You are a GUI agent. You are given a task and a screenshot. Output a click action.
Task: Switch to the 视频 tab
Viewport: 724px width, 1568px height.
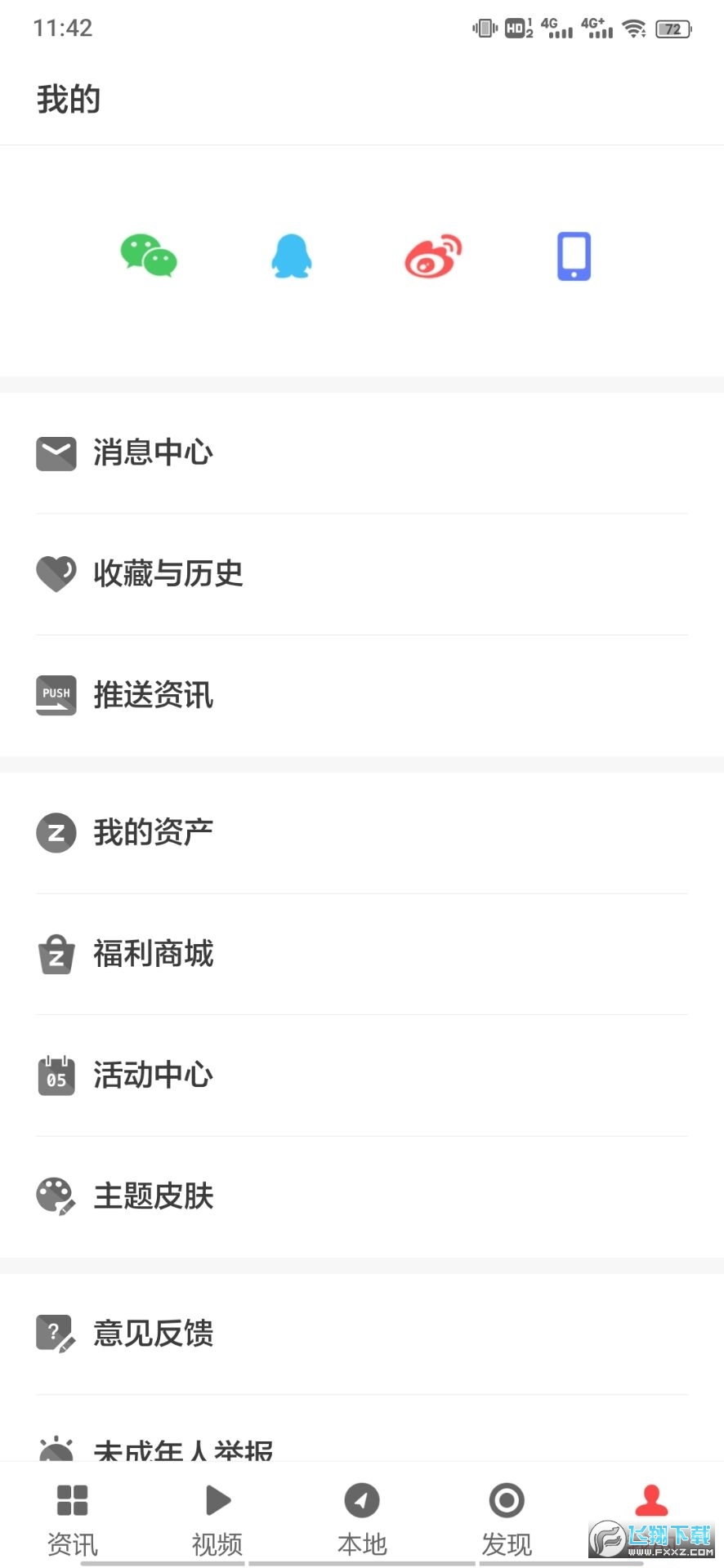click(x=217, y=1519)
